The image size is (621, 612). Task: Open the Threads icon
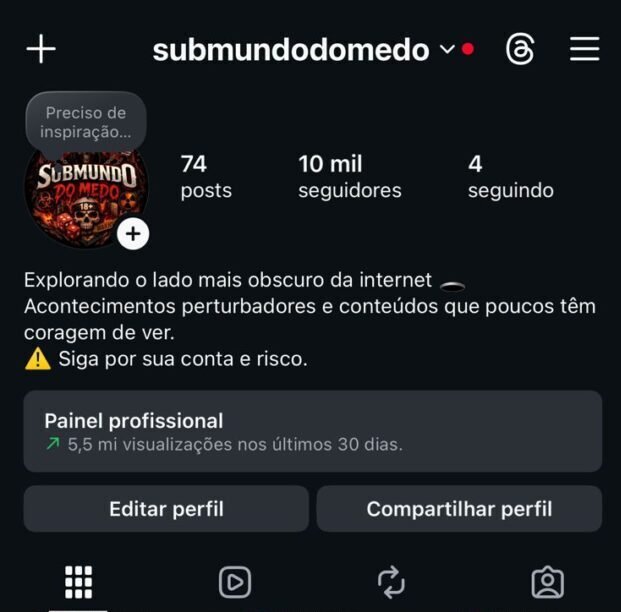click(x=520, y=49)
